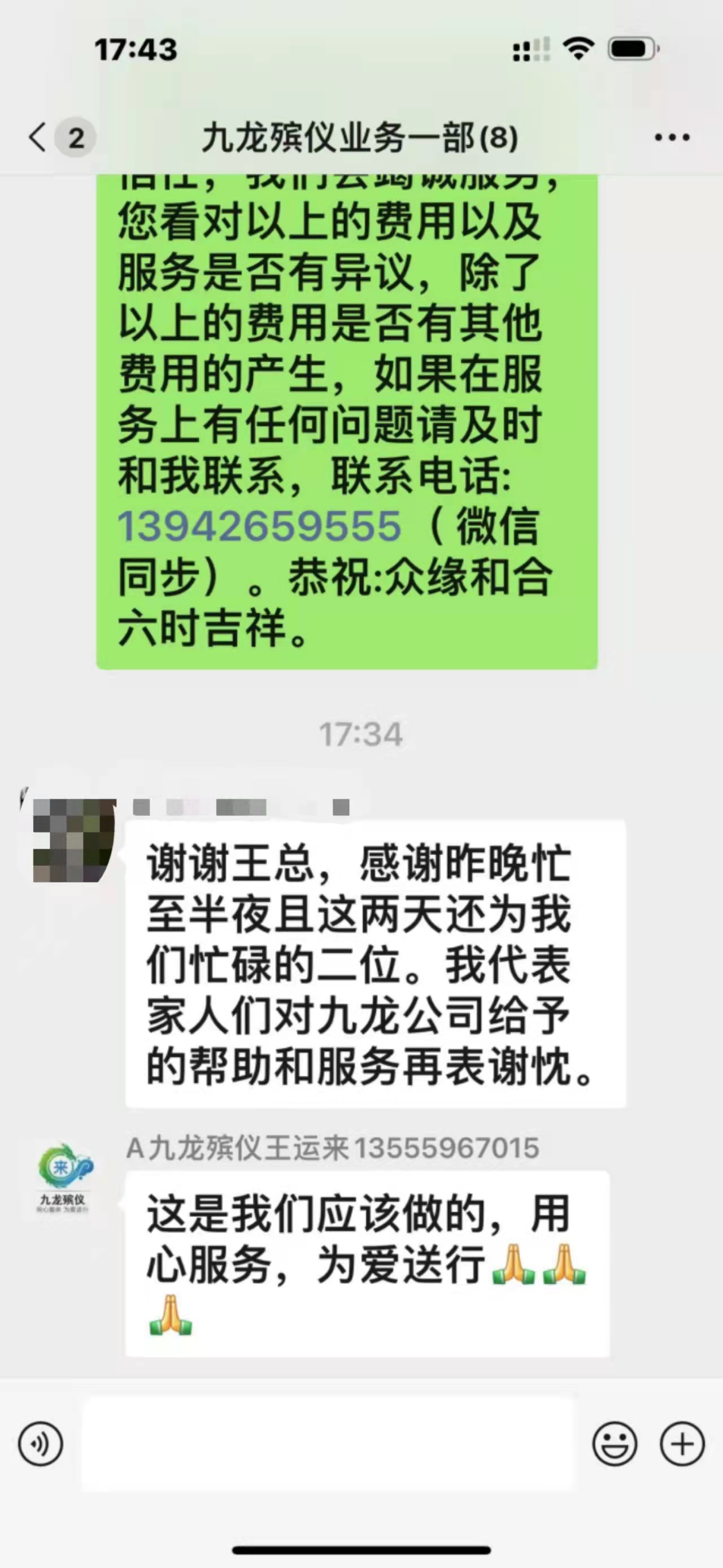Image resolution: width=723 pixels, height=1568 pixels.
Task: Switch to voice message input
Action: (40, 1444)
